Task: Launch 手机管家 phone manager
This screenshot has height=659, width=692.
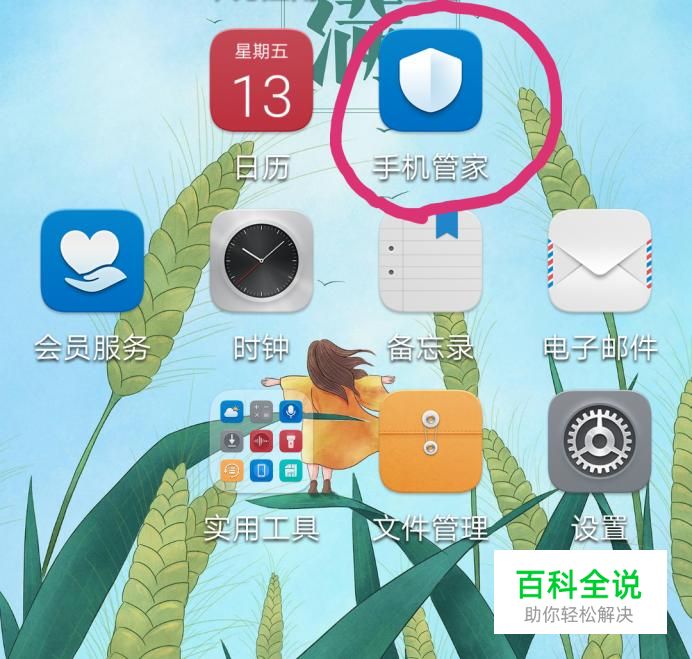Action: [x=431, y=81]
